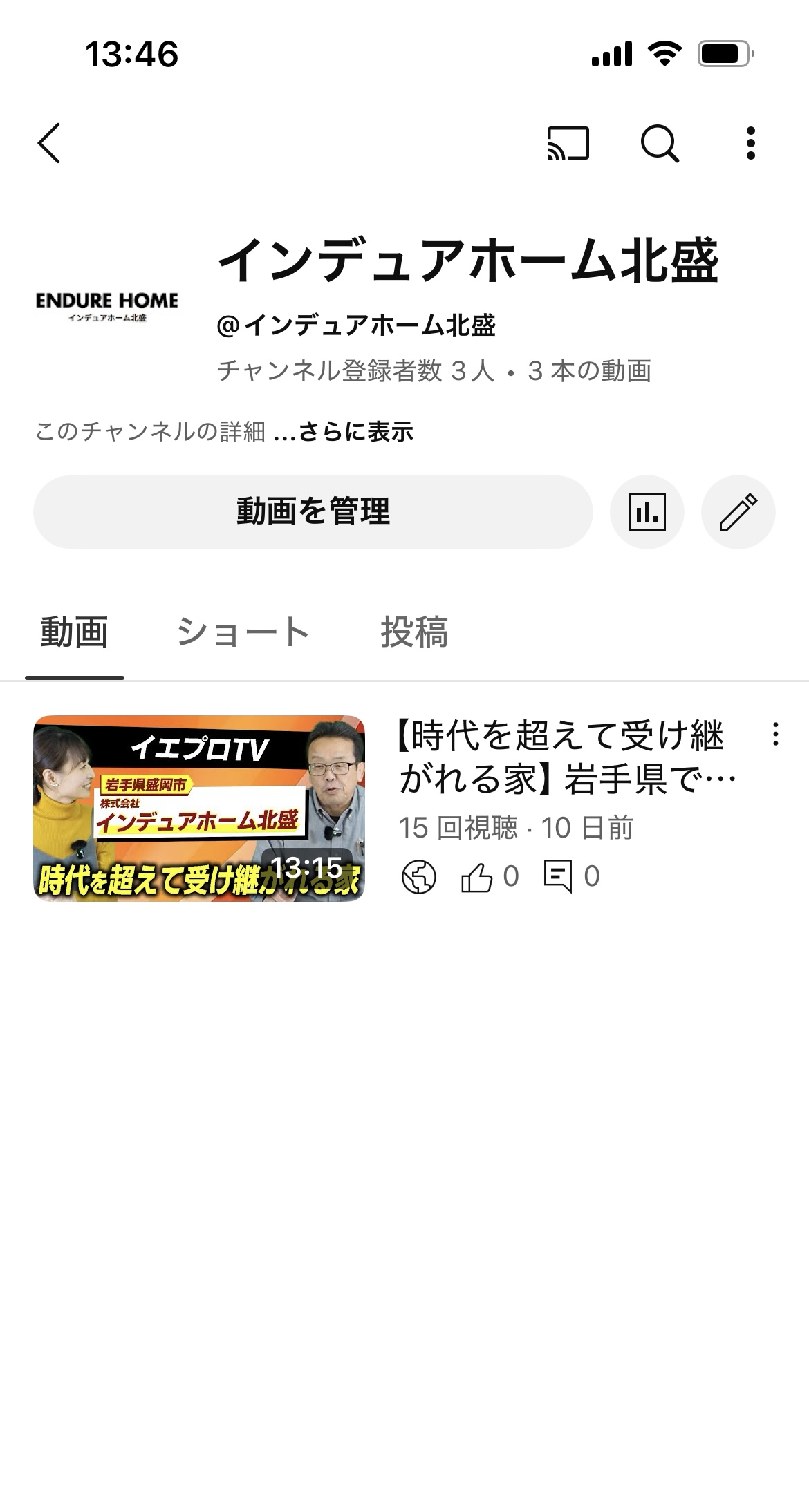Play the イエプロTV video thumbnail

[199, 808]
